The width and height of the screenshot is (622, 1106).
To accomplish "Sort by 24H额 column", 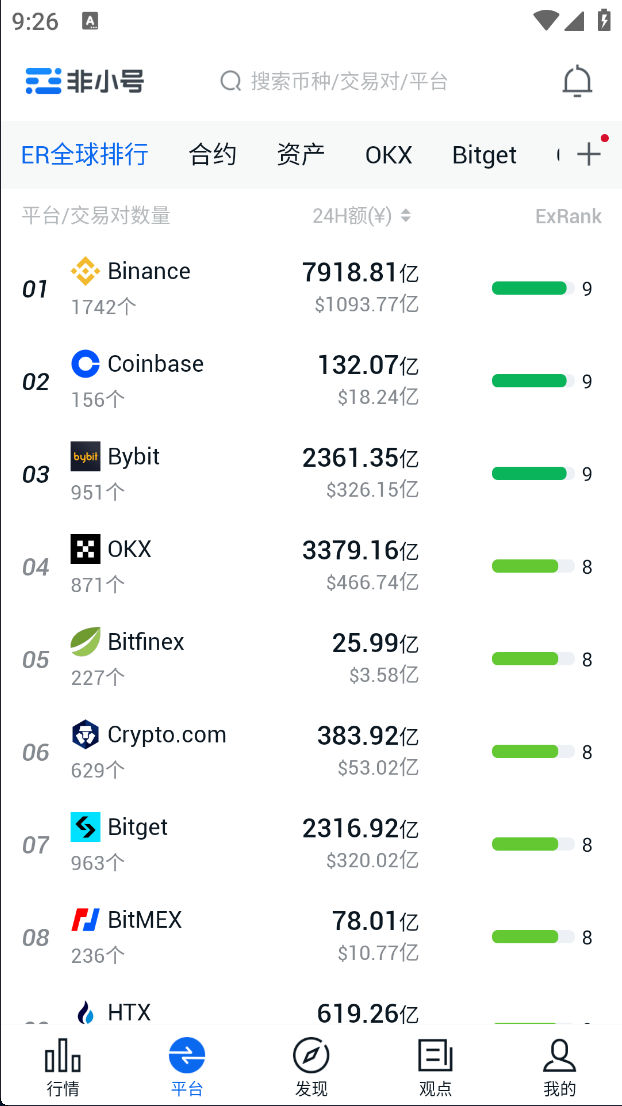I will point(362,216).
